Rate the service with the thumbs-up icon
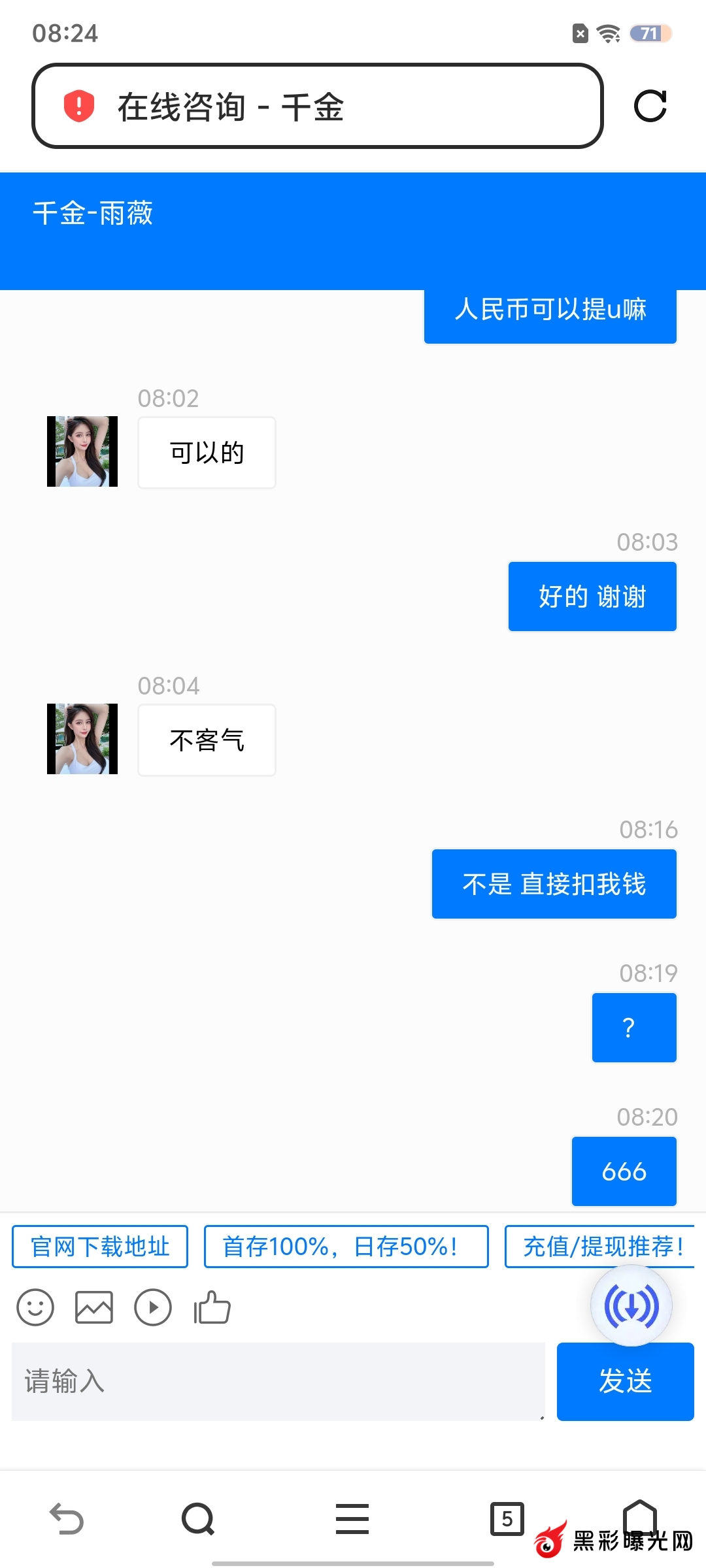This screenshot has height=1568, width=706. pyautogui.click(x=212, y=1307)
